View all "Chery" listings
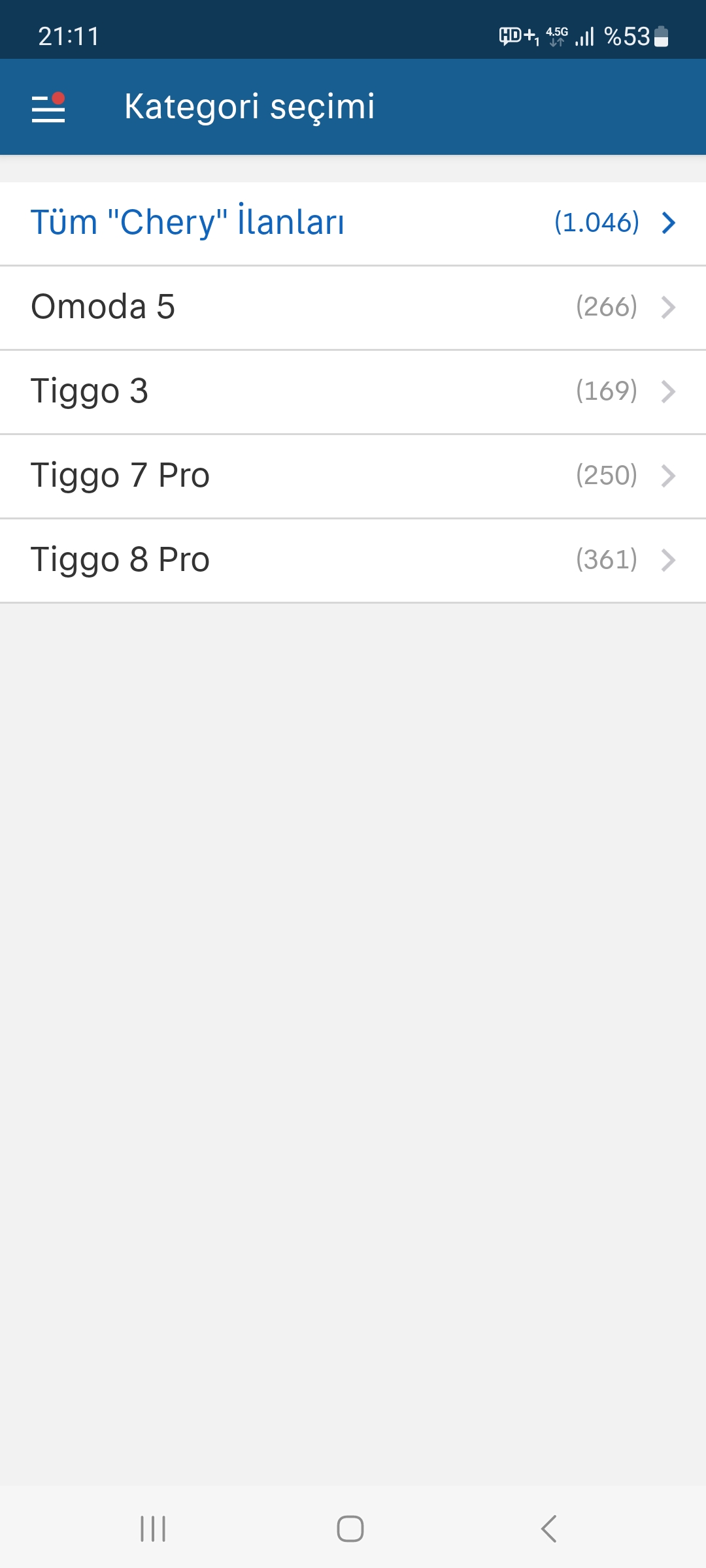Image resolution: width=706 pixels, height=1568 pixels. [x=353, y=223]
